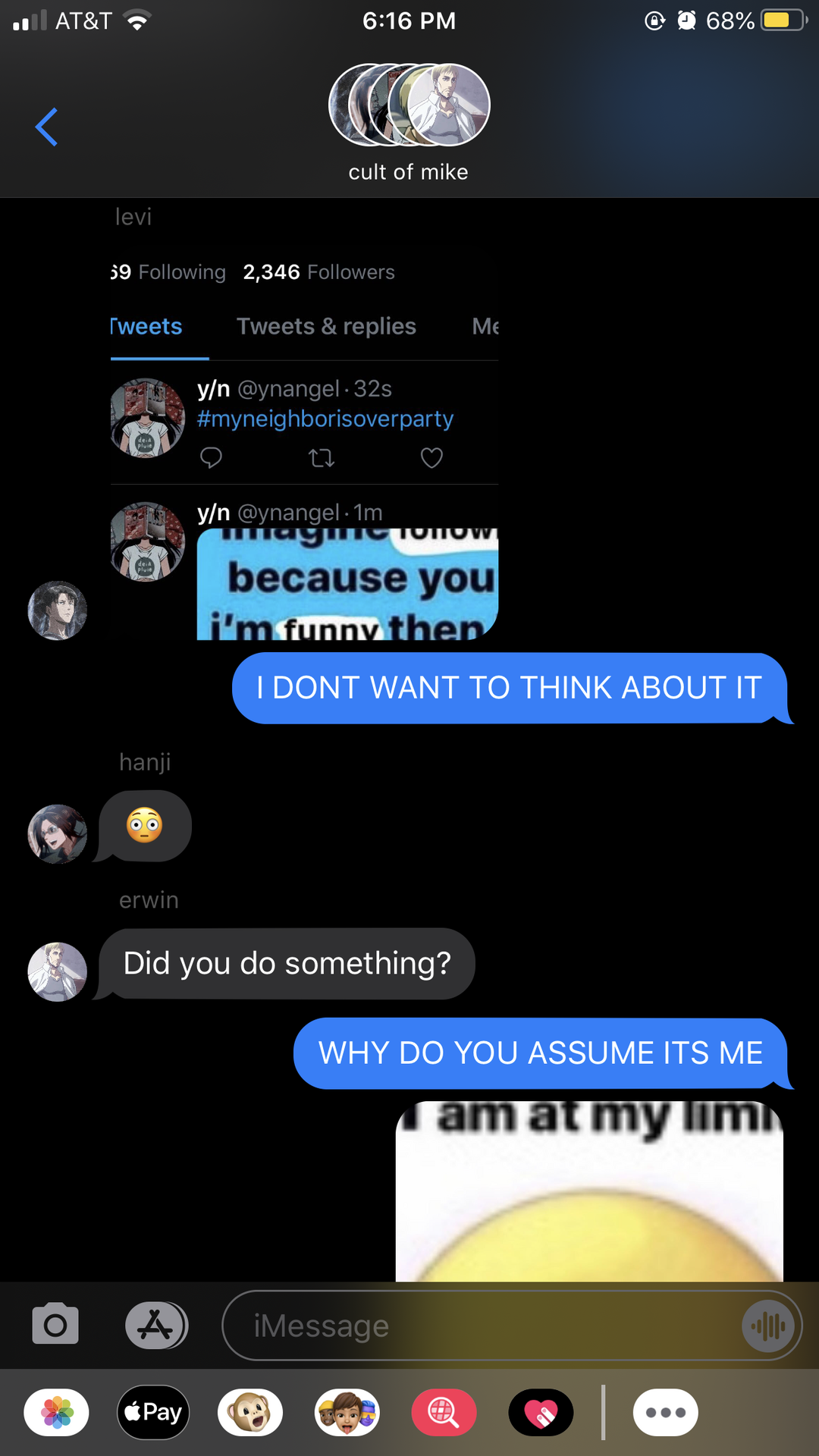This screenshot has width=819, height=1456.
Task: Open Memoji stickers
Action: tap(347, 1413)
